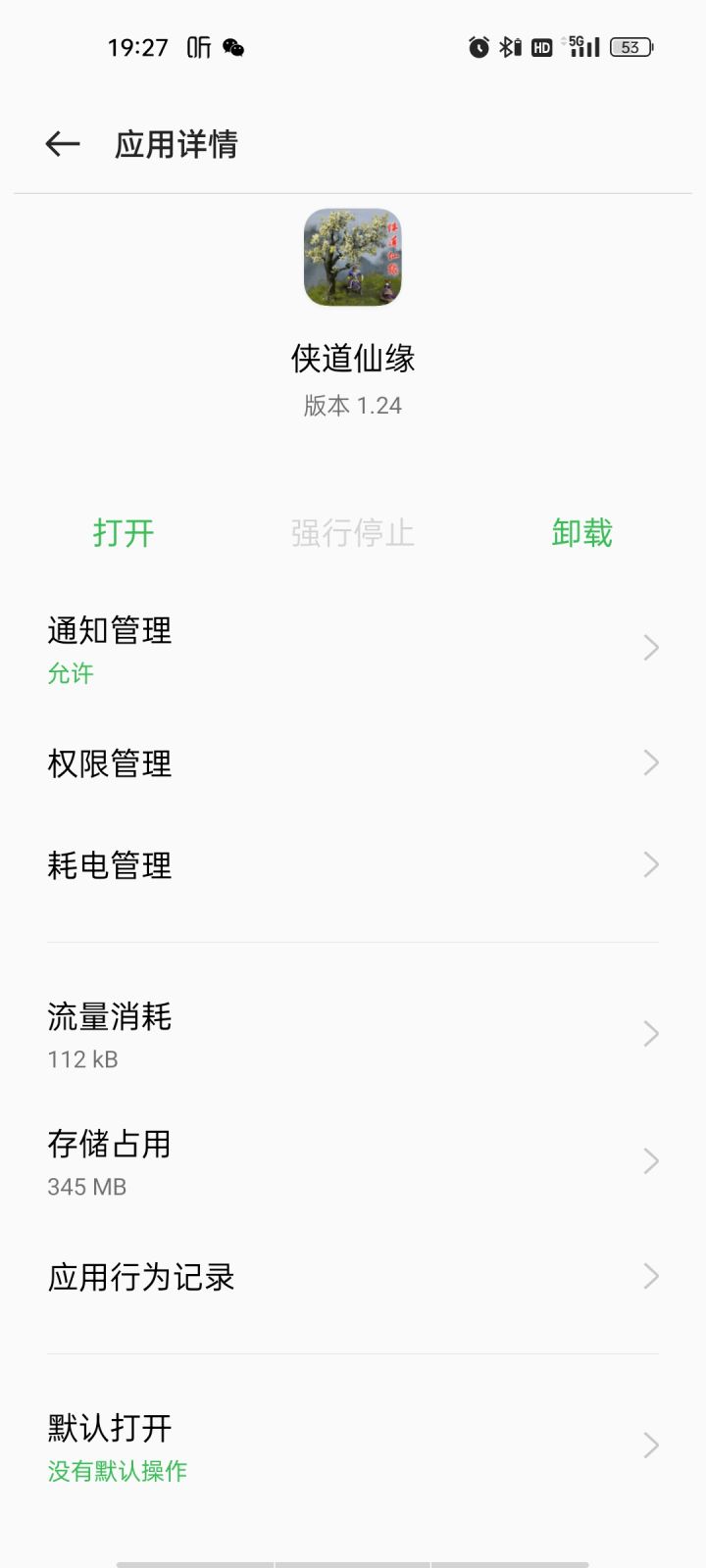Uninstall the app with 卸载

581,533
